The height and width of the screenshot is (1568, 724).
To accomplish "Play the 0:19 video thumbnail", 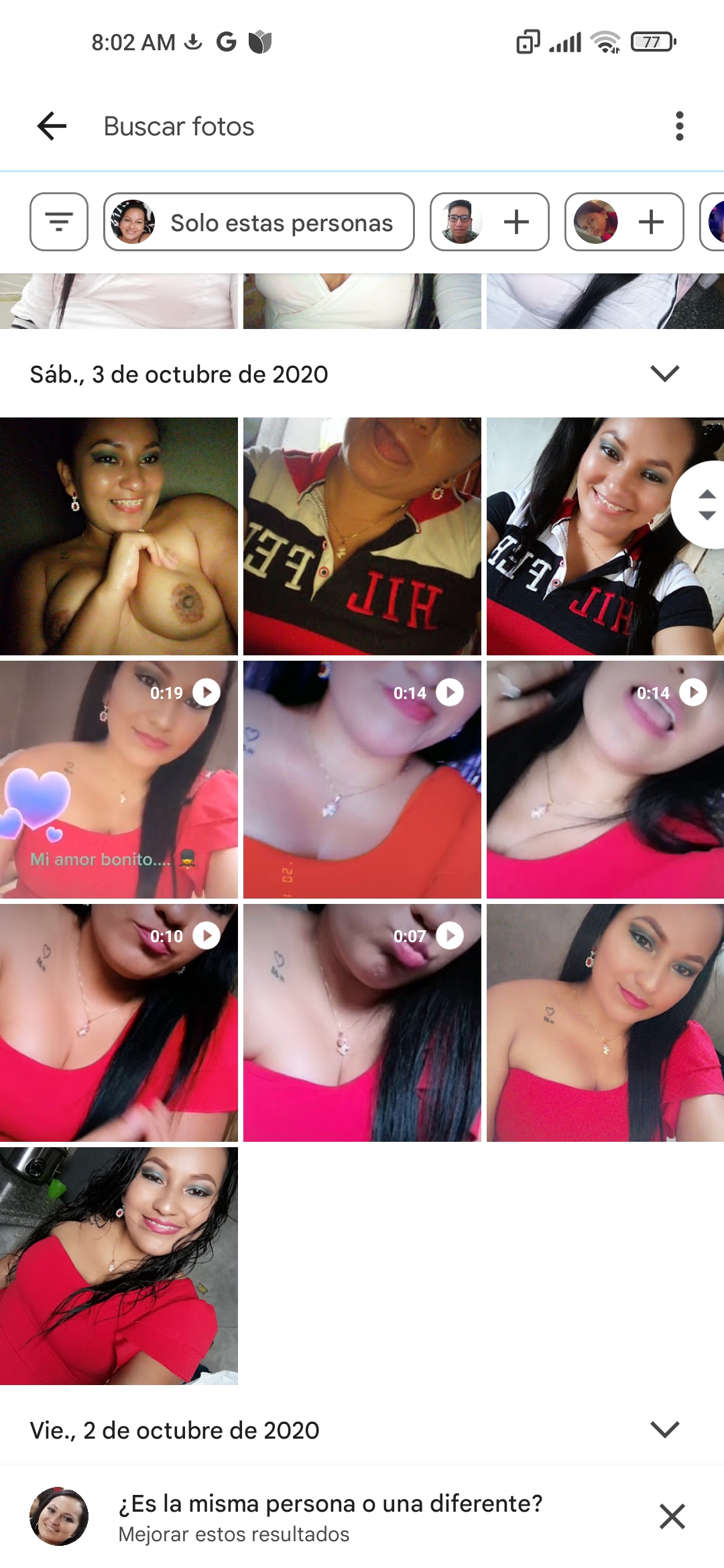I will click(119, 779).
